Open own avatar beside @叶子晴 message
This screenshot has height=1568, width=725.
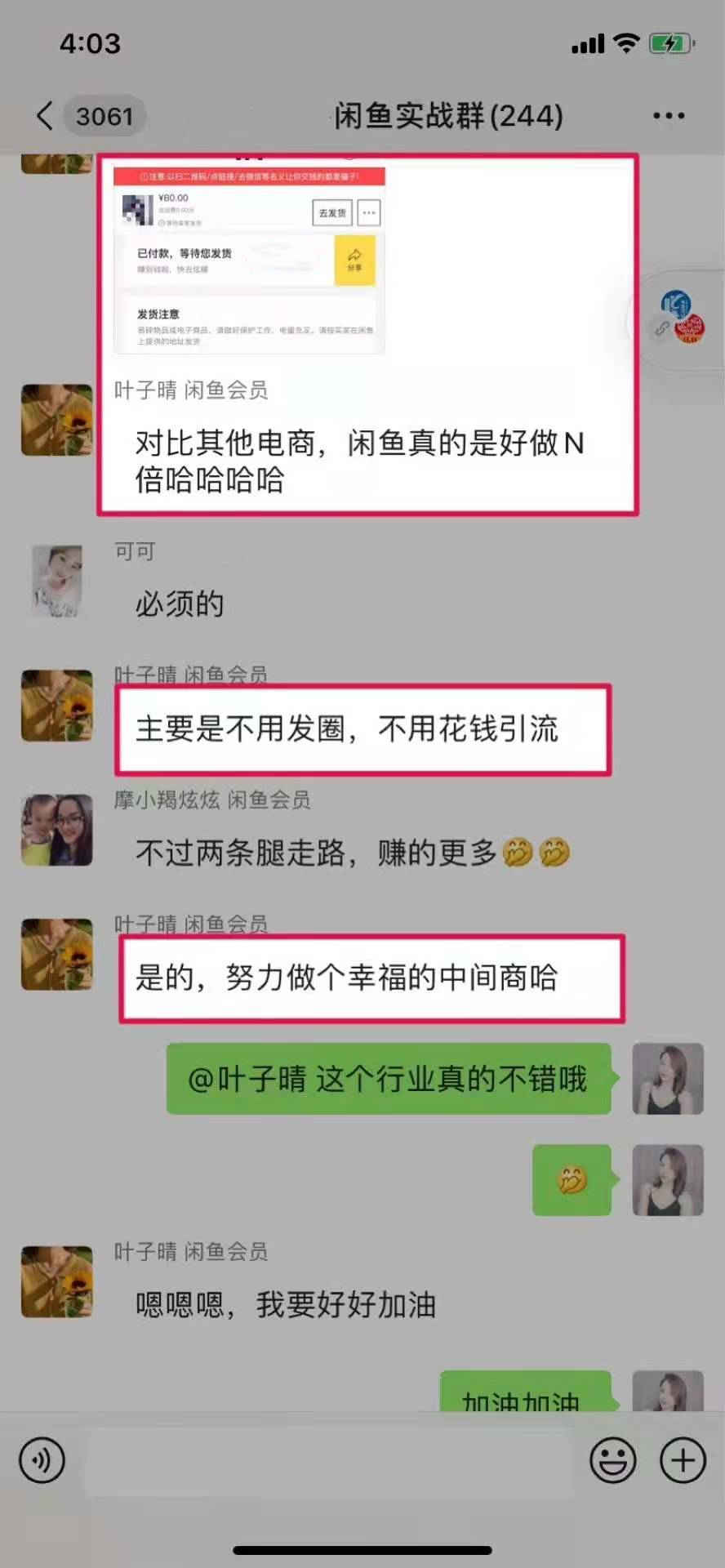pos(667,1079)
